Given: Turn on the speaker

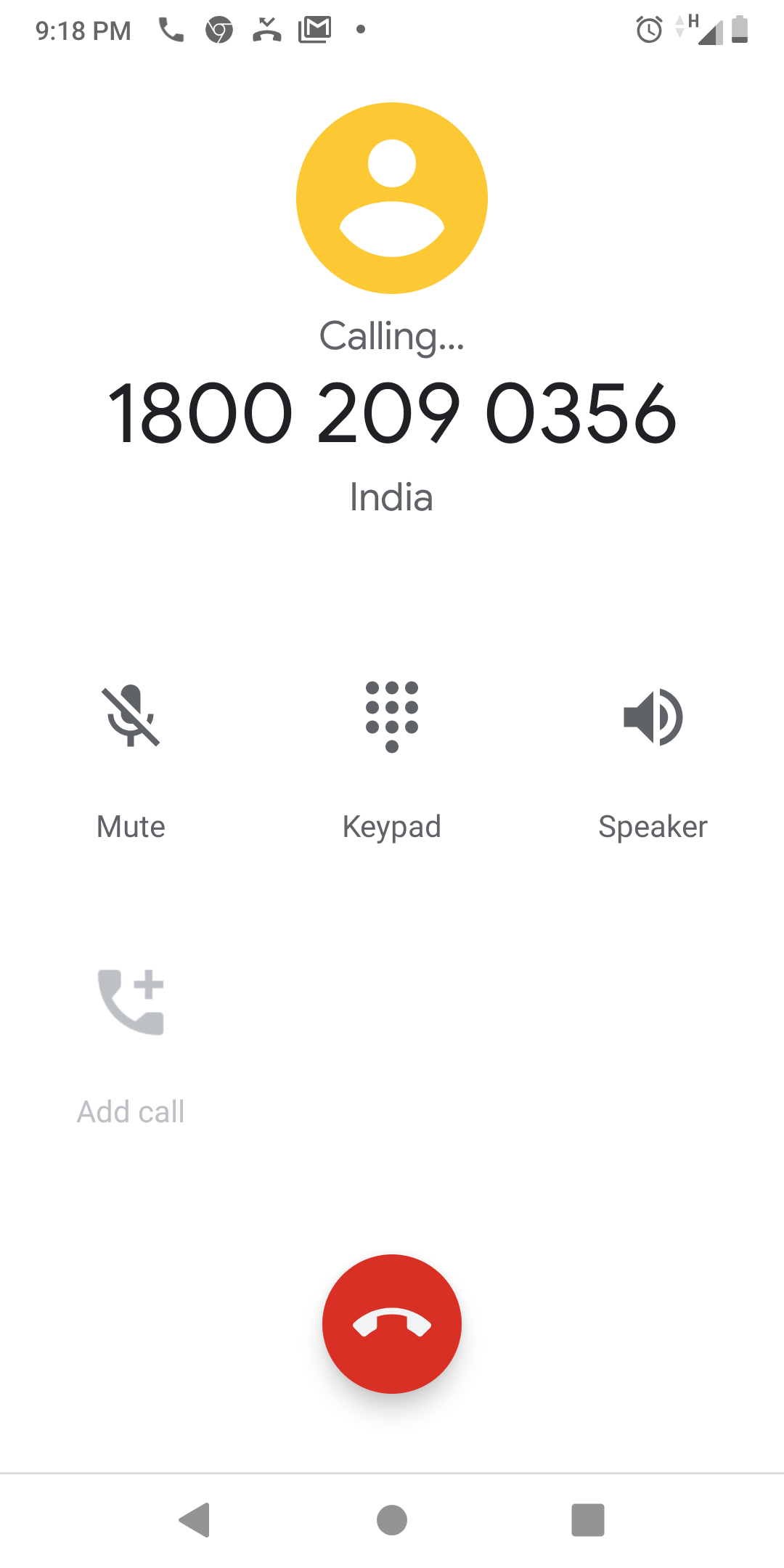Looking at the screenshot, I should coord(653,717).
